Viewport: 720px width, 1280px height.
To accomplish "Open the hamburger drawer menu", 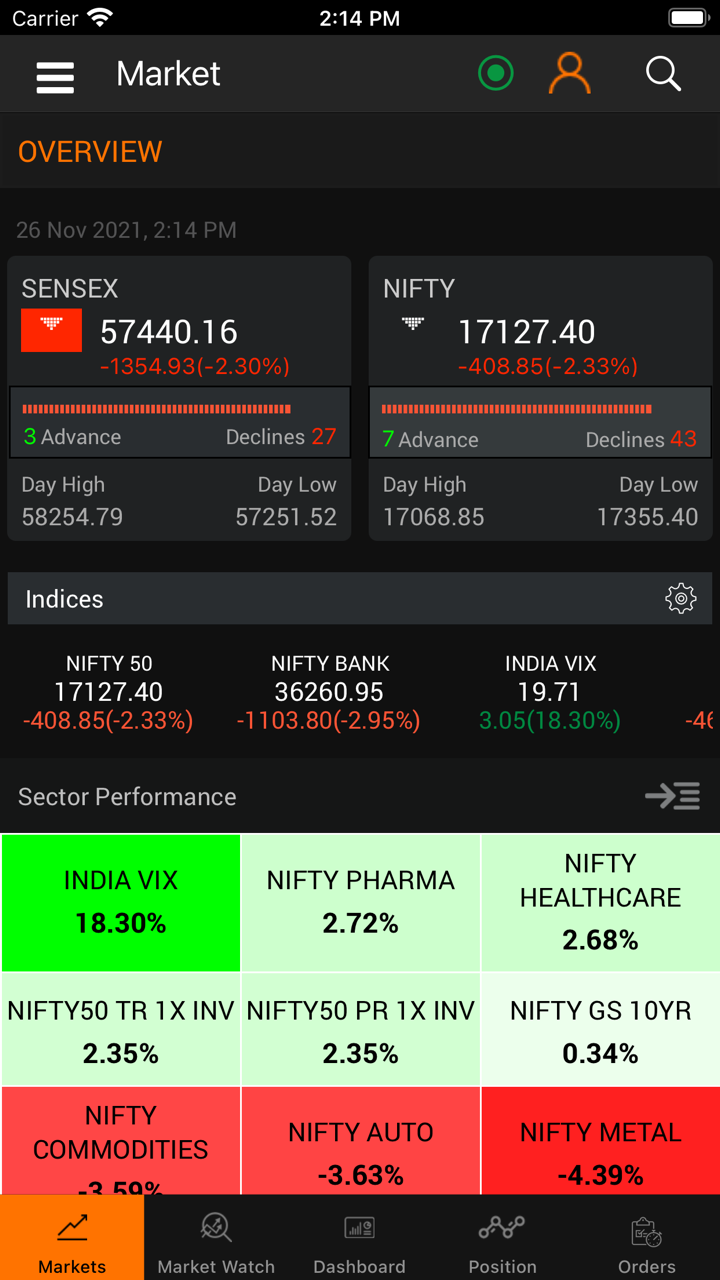I will [55, 76].
